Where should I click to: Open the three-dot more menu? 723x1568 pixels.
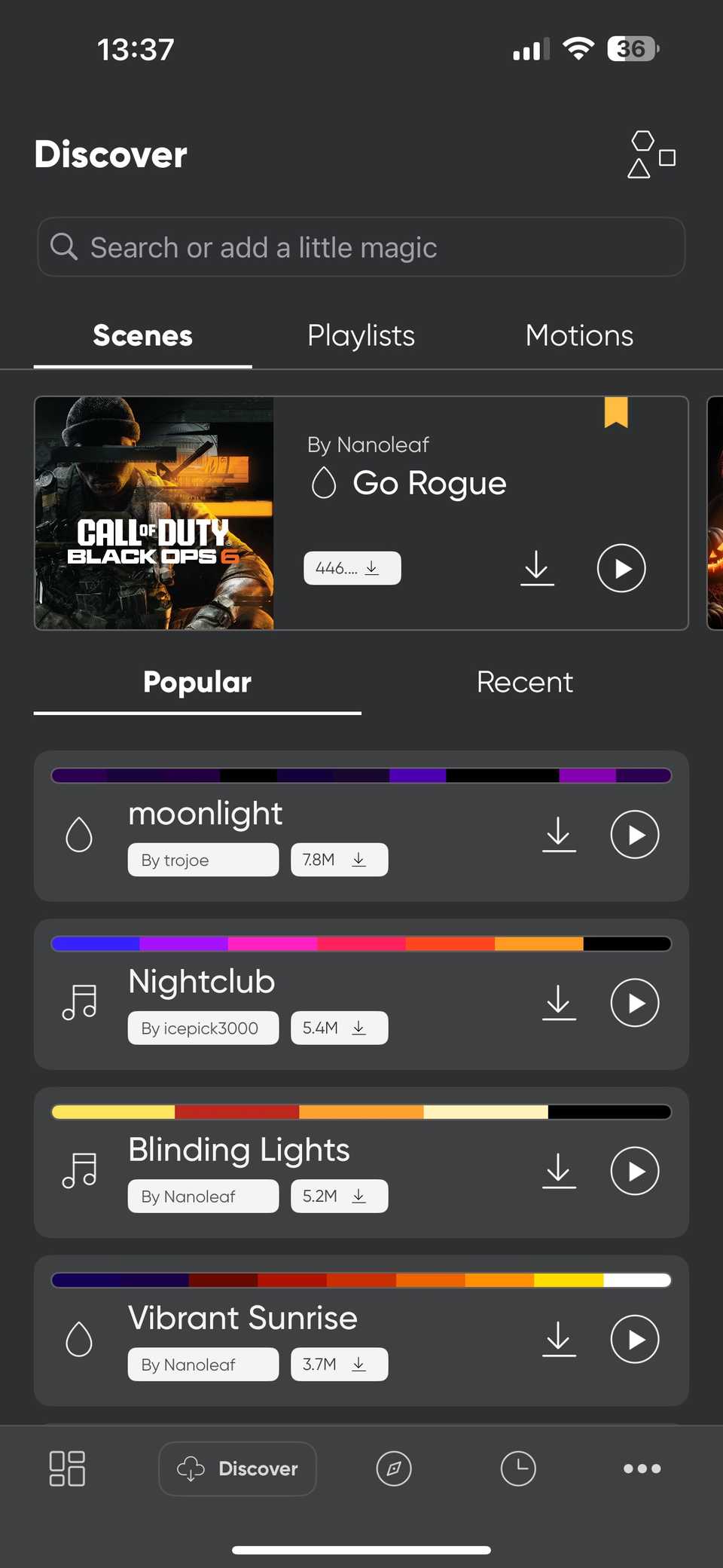642,1469
